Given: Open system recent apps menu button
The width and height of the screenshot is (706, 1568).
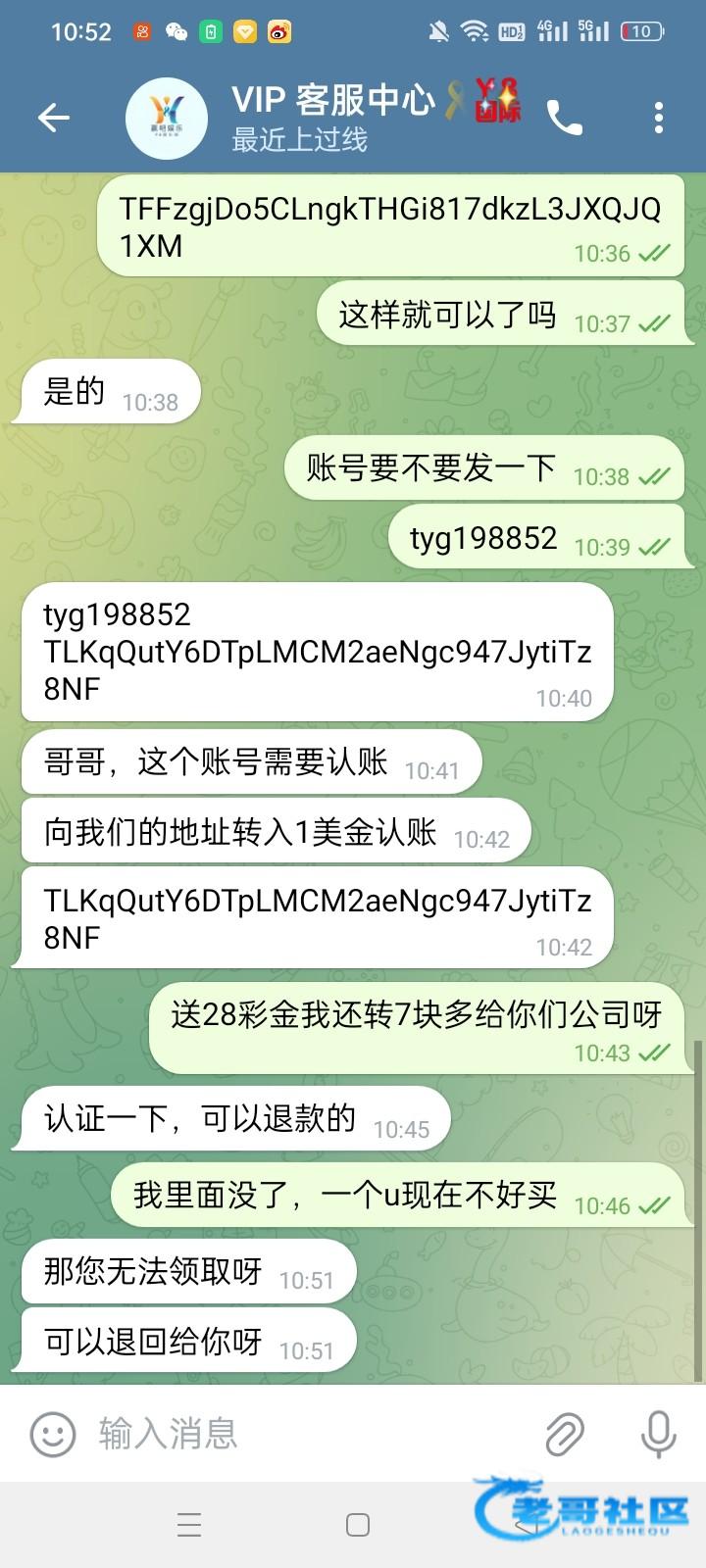Looking at the screenshot, I should pyautogui.click(x=189, y=1525).
